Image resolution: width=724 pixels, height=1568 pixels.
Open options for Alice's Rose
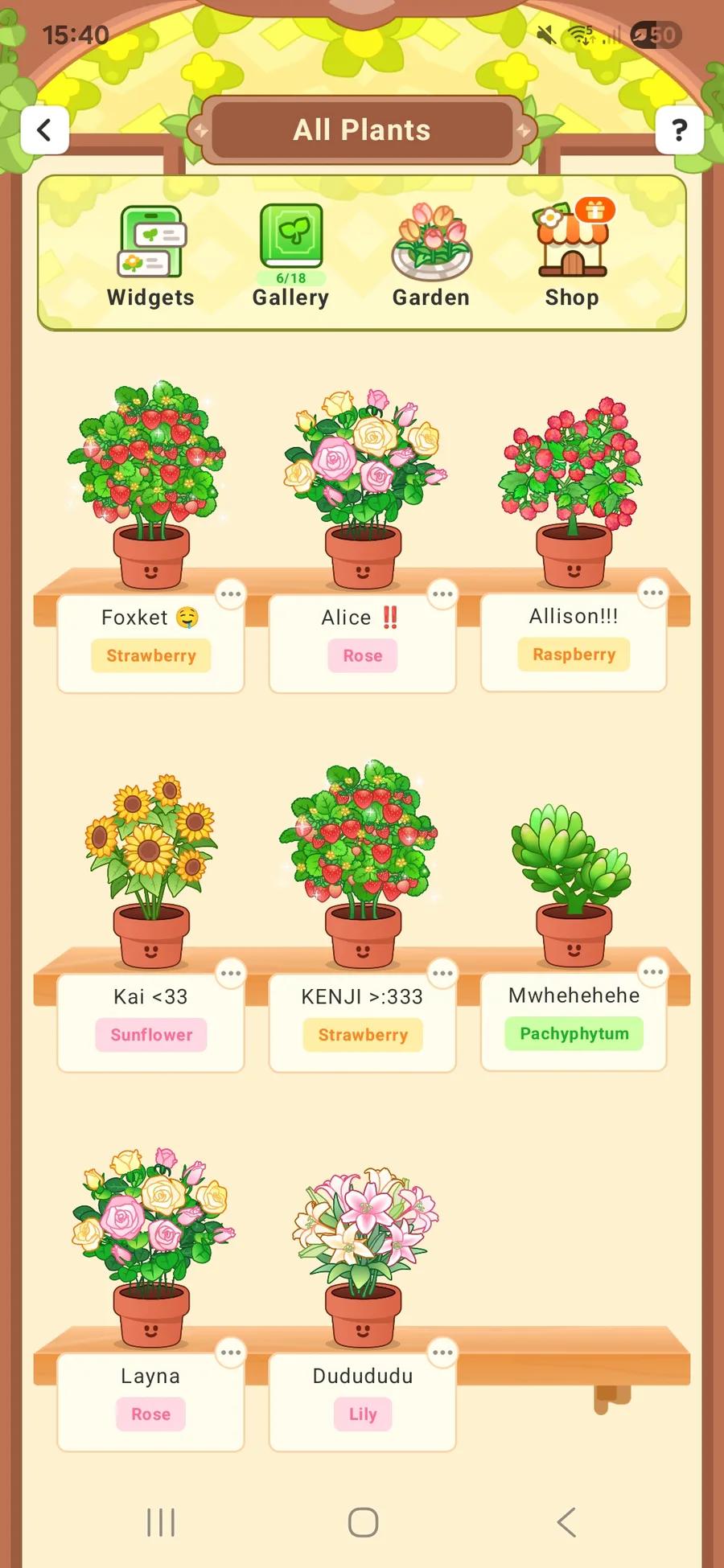pyautogui.click(x=442, y=594)
